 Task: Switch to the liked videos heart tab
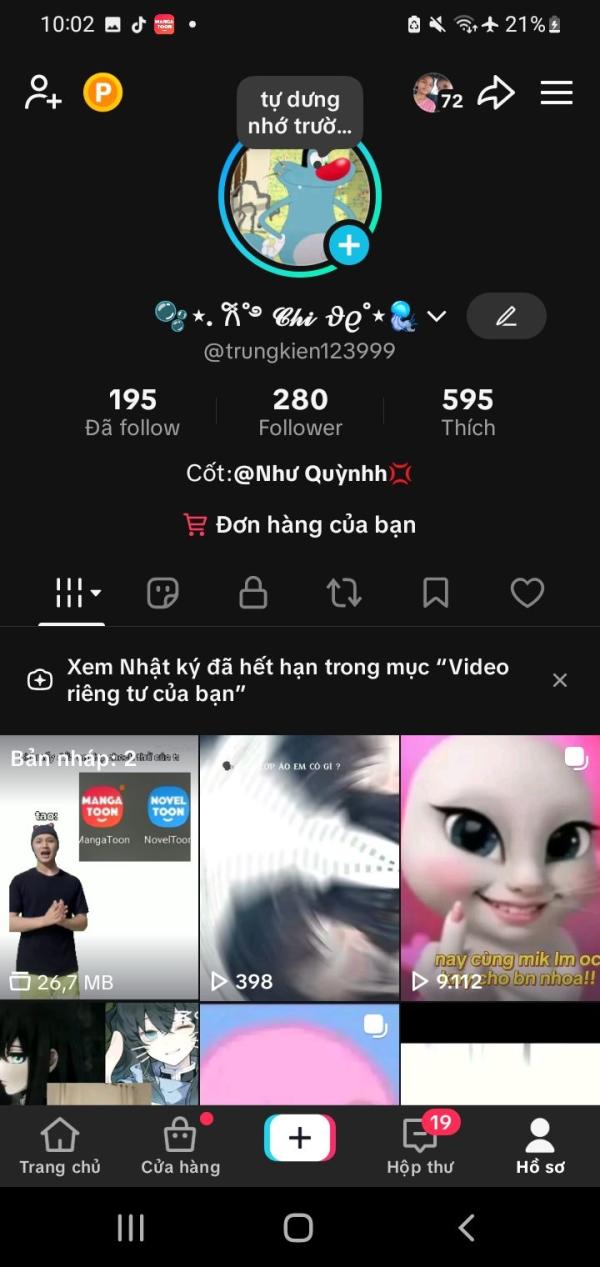[x=527, y=593]
